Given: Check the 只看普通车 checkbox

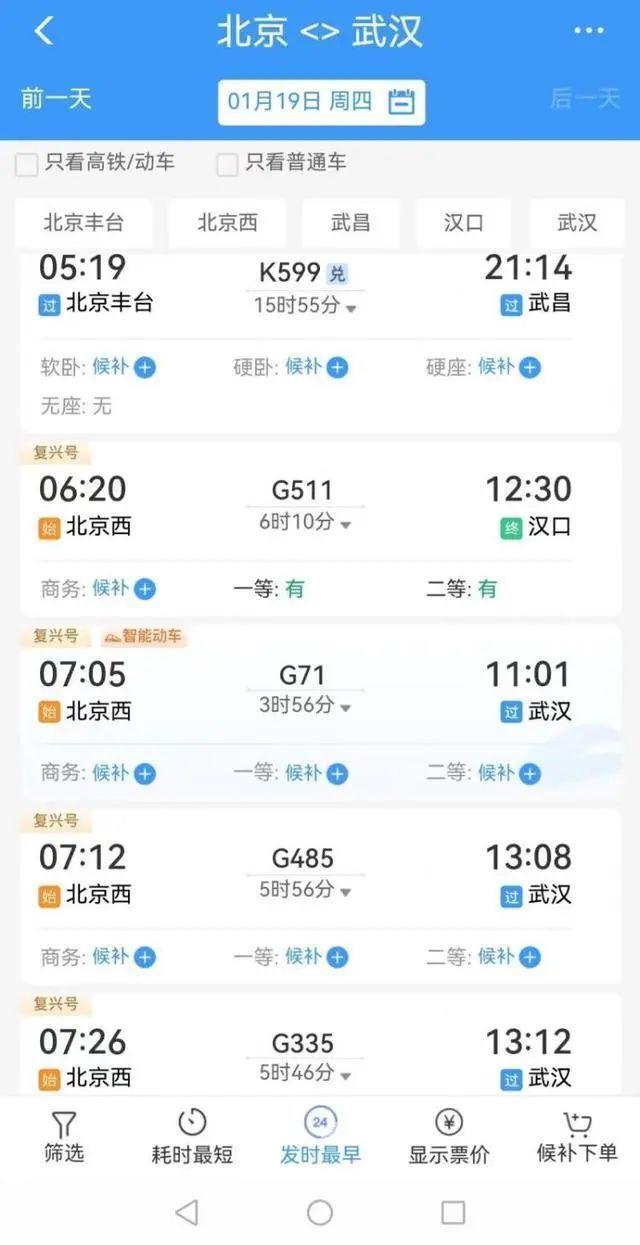Looking at the screenshot, I should (228, 163).
